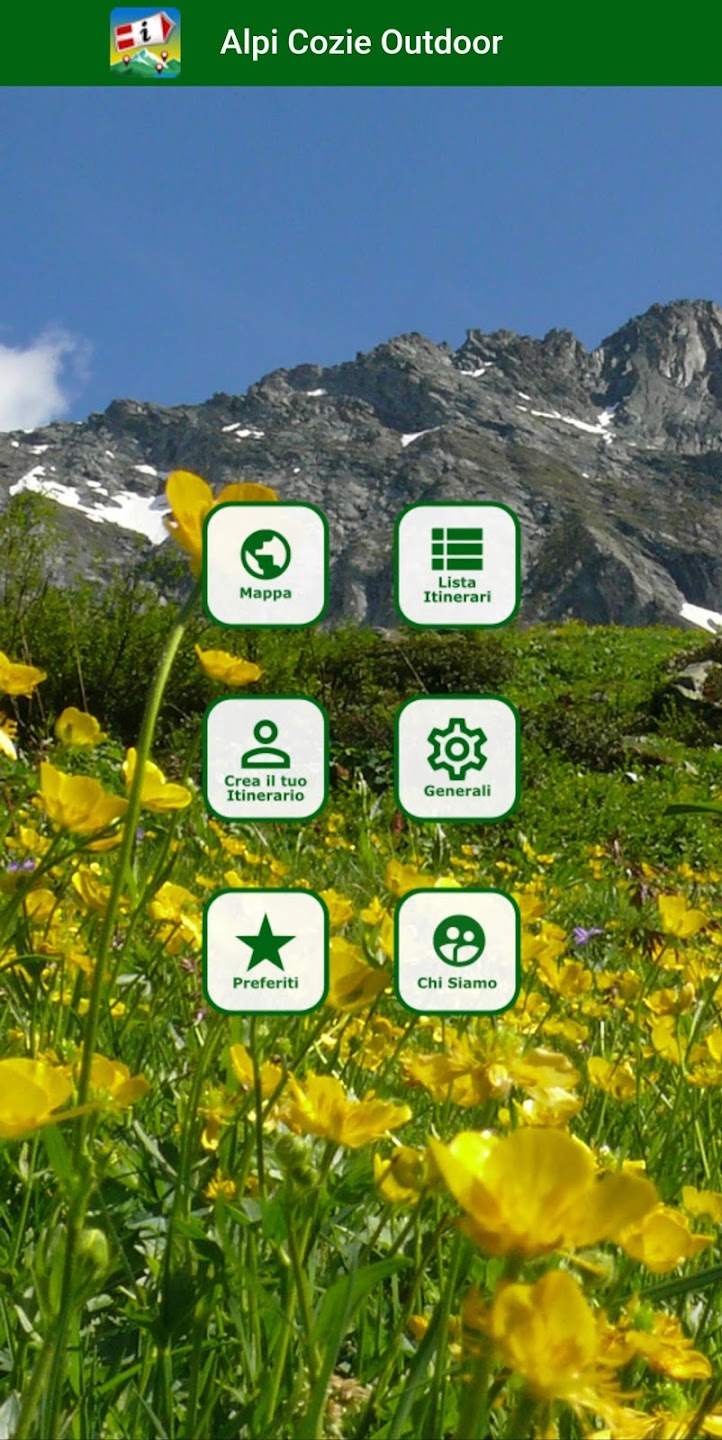View Preferiti favorites
Image resolution: width=722 pixels, height=1440 pixels.
click(x=266, y=951)
